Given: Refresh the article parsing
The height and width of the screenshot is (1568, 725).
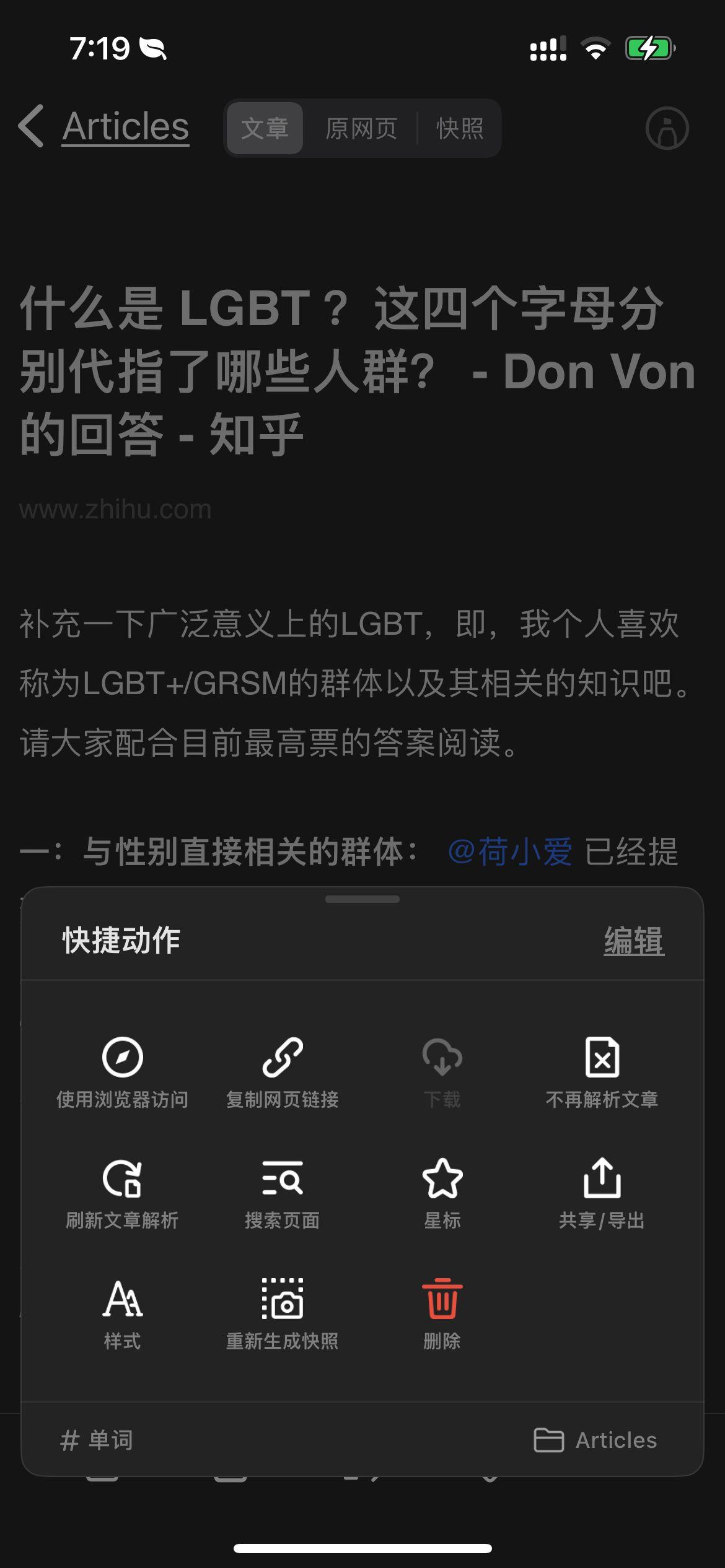Looking at the screenshot, I should click(x=121, y=1195).
